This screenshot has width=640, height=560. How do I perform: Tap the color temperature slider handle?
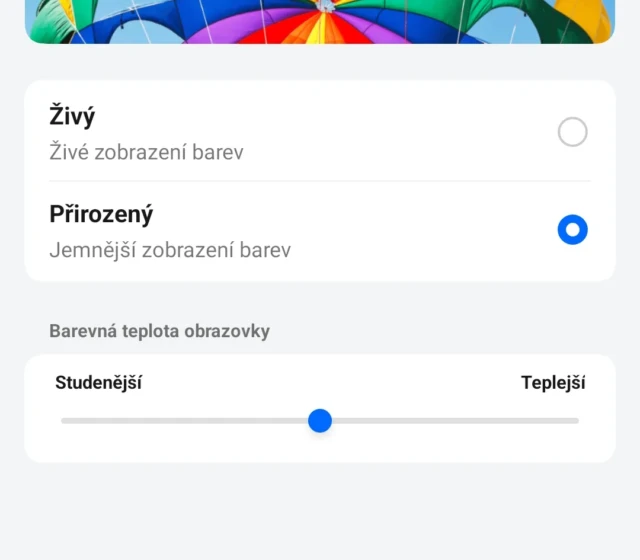(x=320, y=421)
